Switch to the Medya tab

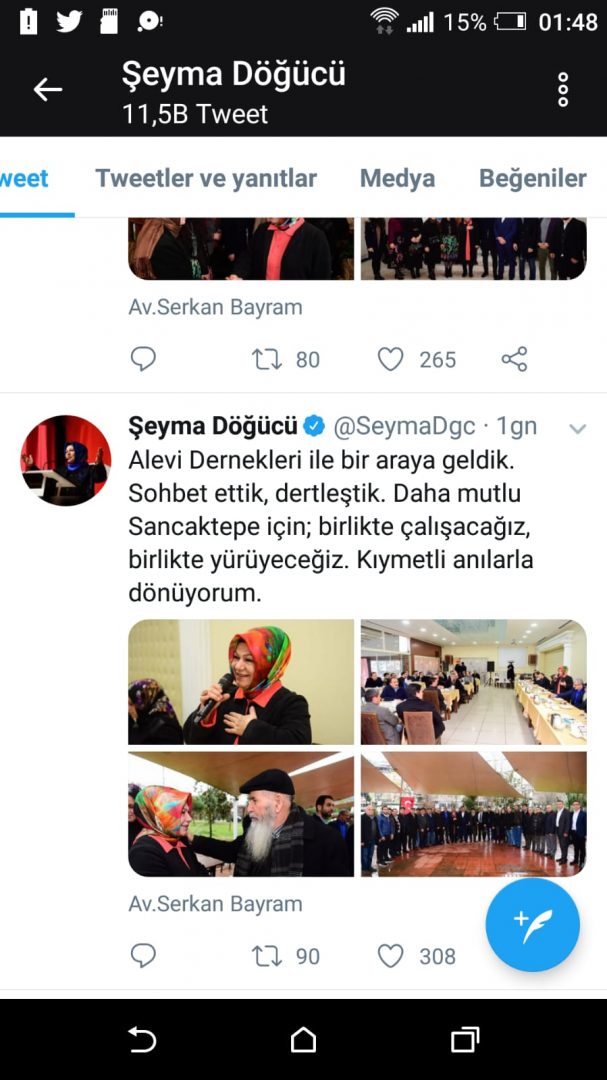(x=397, y=179)
